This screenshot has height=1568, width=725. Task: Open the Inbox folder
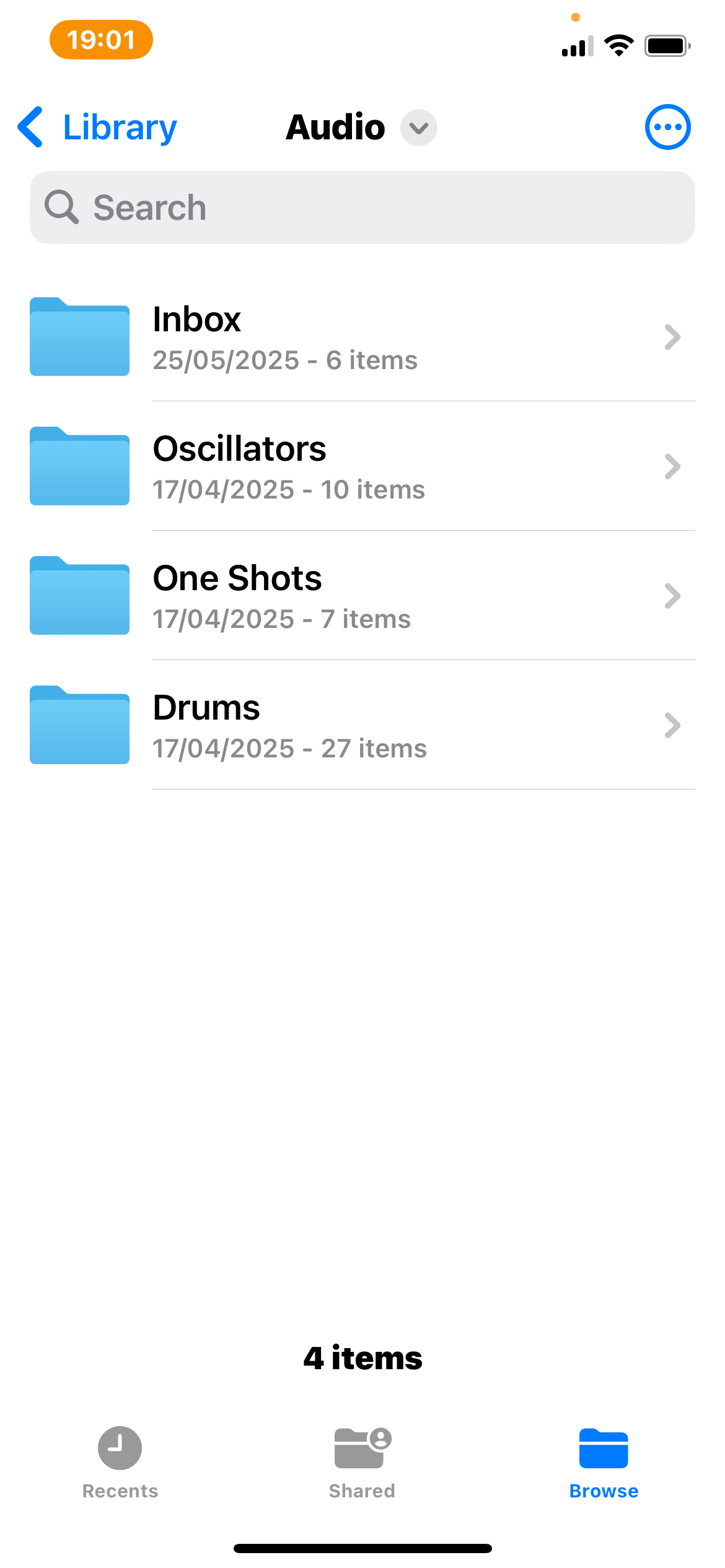tap(362, 337)
